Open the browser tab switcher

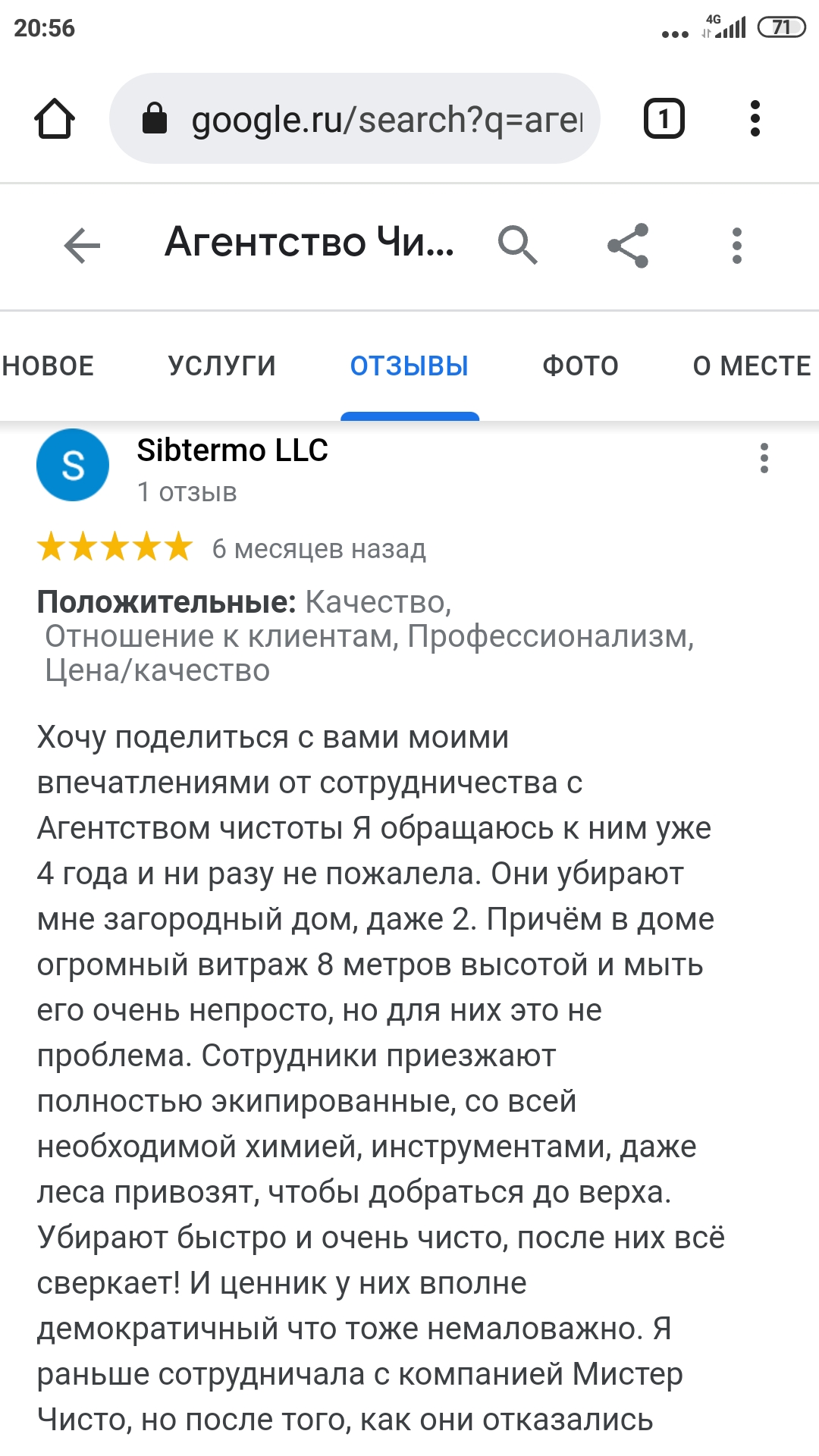point(664,119)
